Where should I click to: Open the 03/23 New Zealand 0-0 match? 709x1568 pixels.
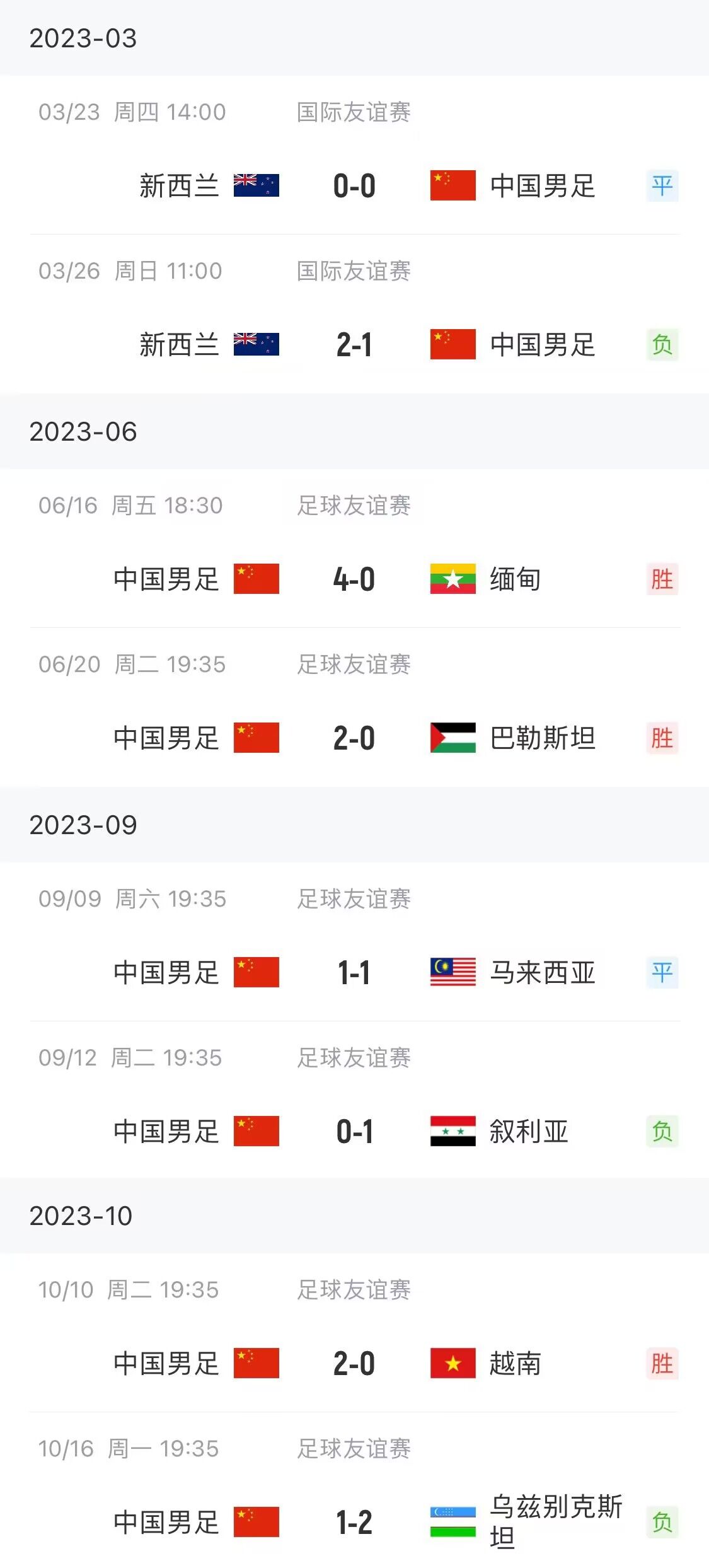[x=354, y=155]
